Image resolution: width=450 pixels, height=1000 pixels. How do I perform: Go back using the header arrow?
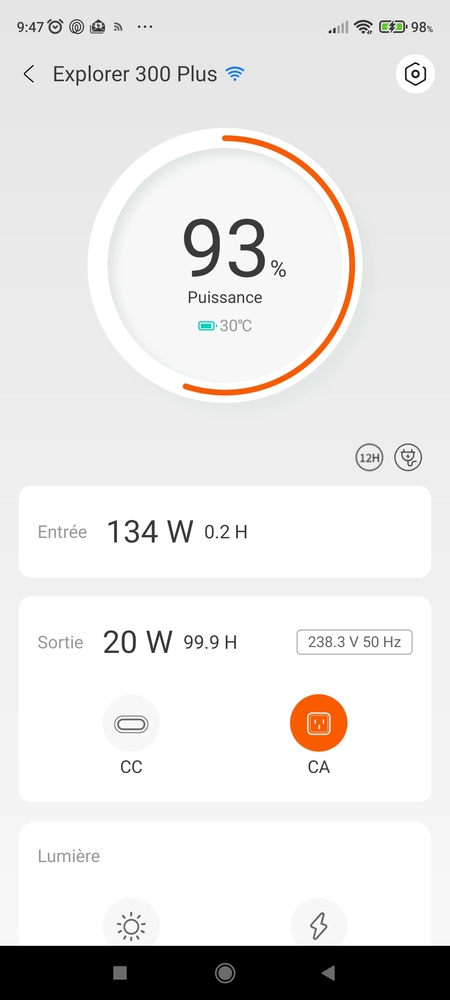29,74
